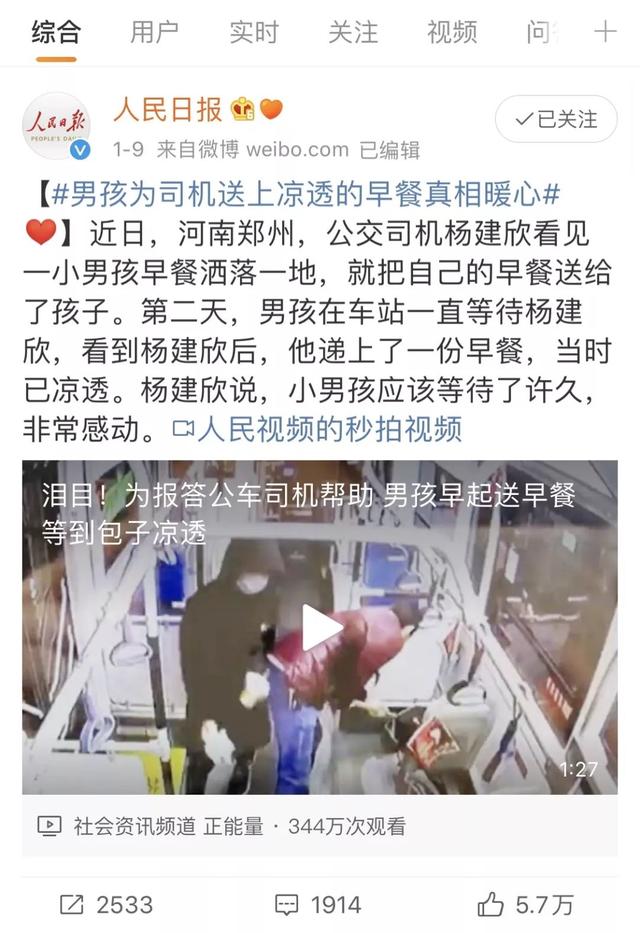Screen dimensions: 640x933
Task: Switch to the 用户 tab
Action: [x=154, y=32]
